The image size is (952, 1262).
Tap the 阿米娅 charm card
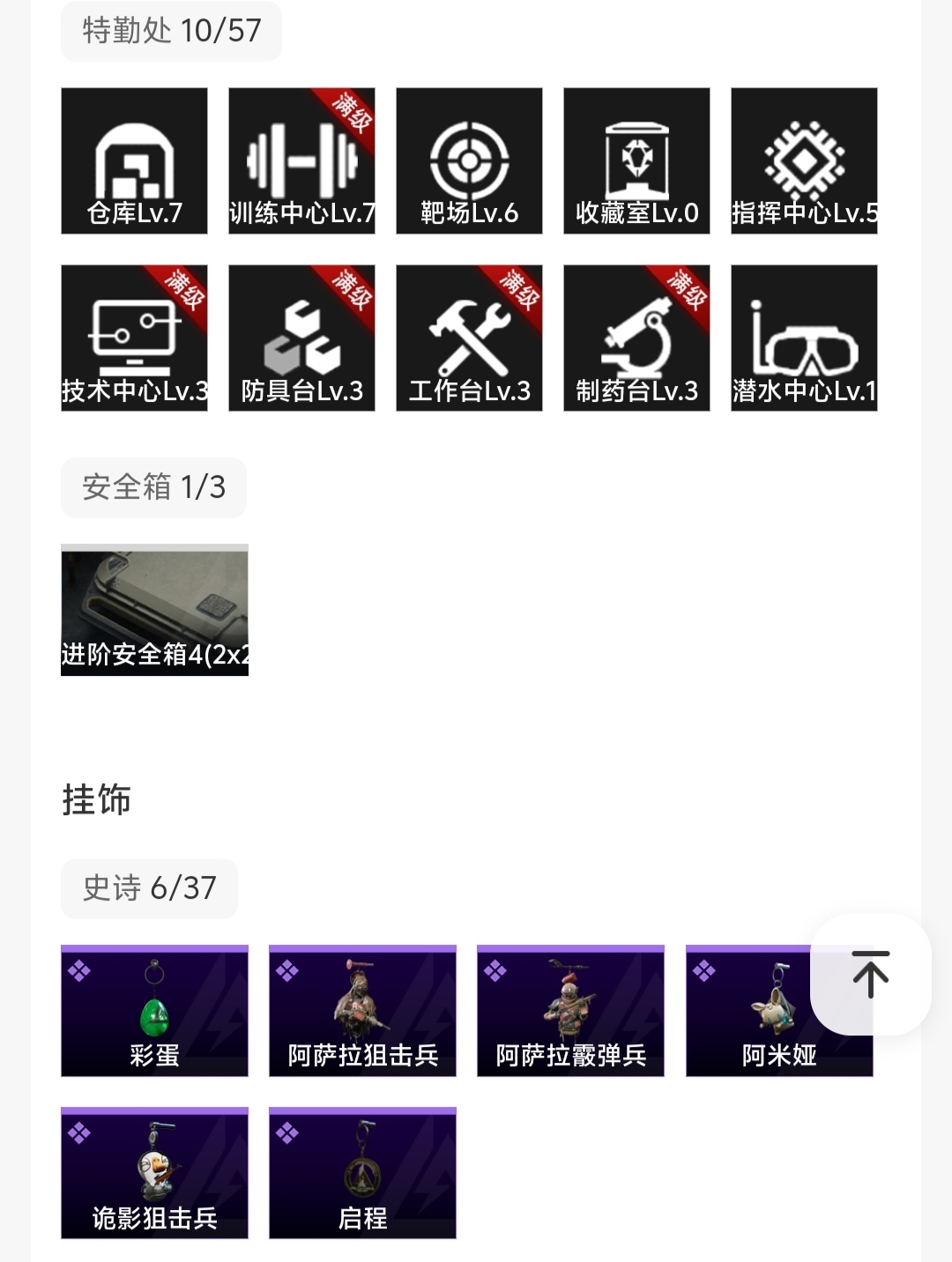click(x=749, y=1011)
